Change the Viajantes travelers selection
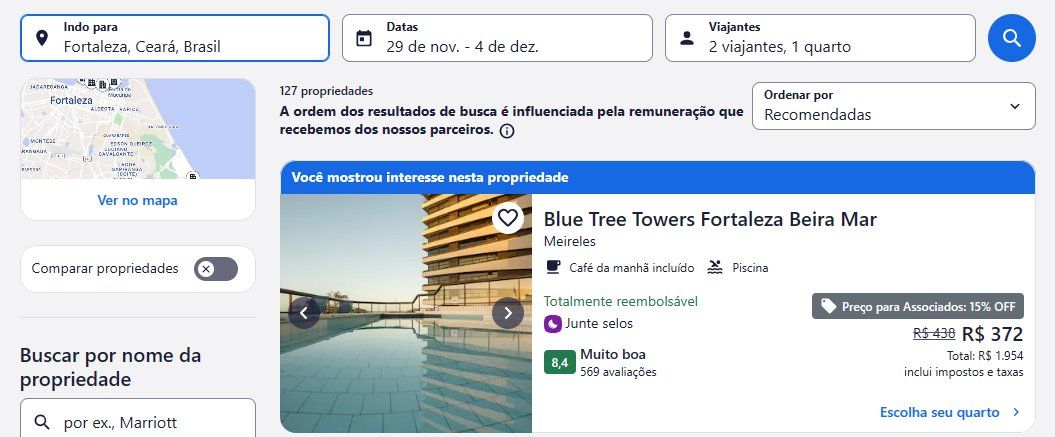The width and height of the screenshot is (1055, 437). 820,38
